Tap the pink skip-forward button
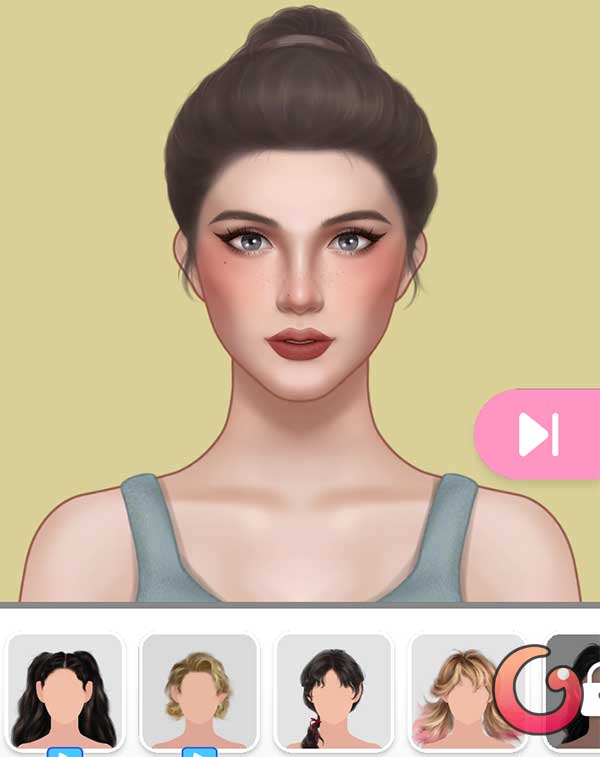The height and width of the screenshot is (757, 600). tap(538, 434)
